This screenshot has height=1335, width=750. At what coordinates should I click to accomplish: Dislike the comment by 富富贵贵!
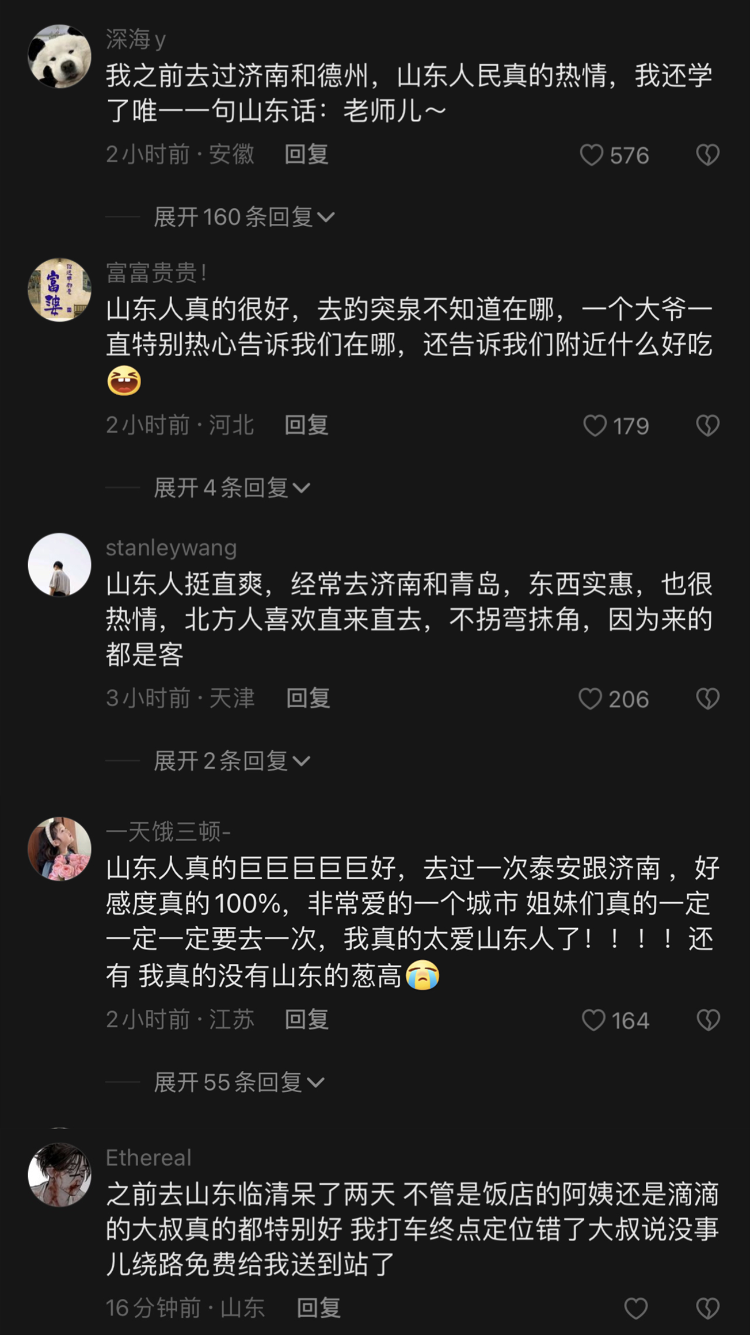pos(708,426)
